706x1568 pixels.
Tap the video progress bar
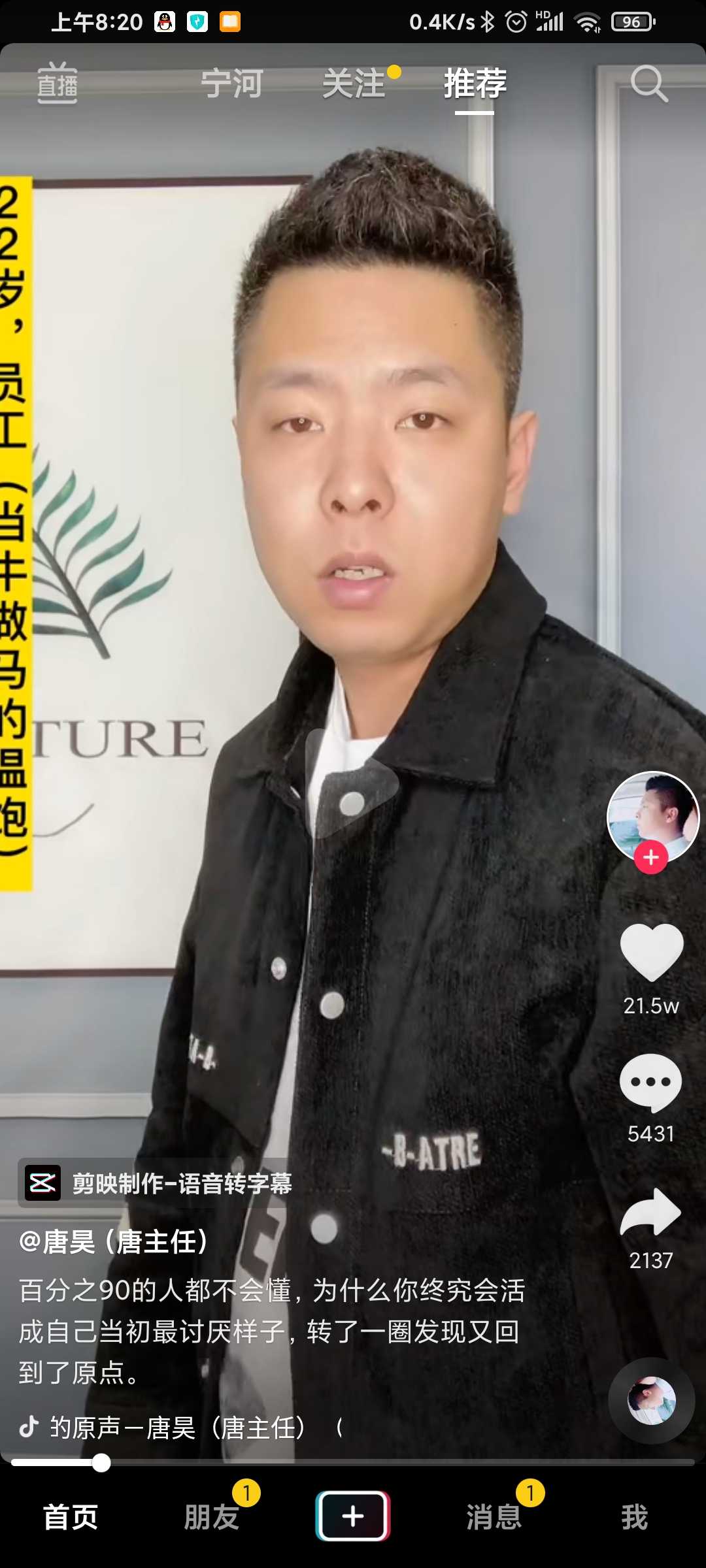coord(353,1463)
